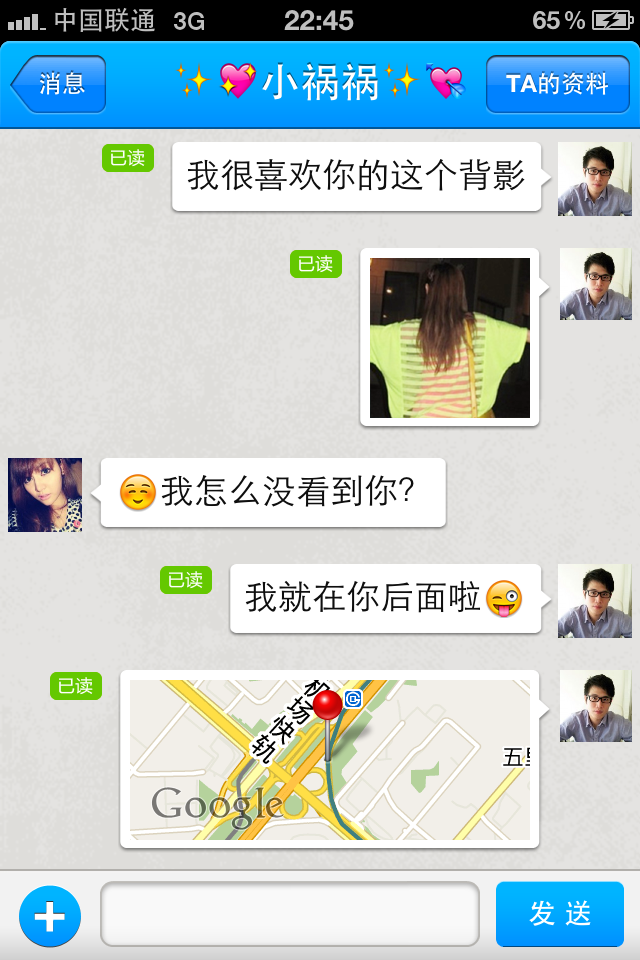View 小祸祸's avatar beside 我怎么没看到你
This screenshot has height=960, width=640.
click(45, 495)
